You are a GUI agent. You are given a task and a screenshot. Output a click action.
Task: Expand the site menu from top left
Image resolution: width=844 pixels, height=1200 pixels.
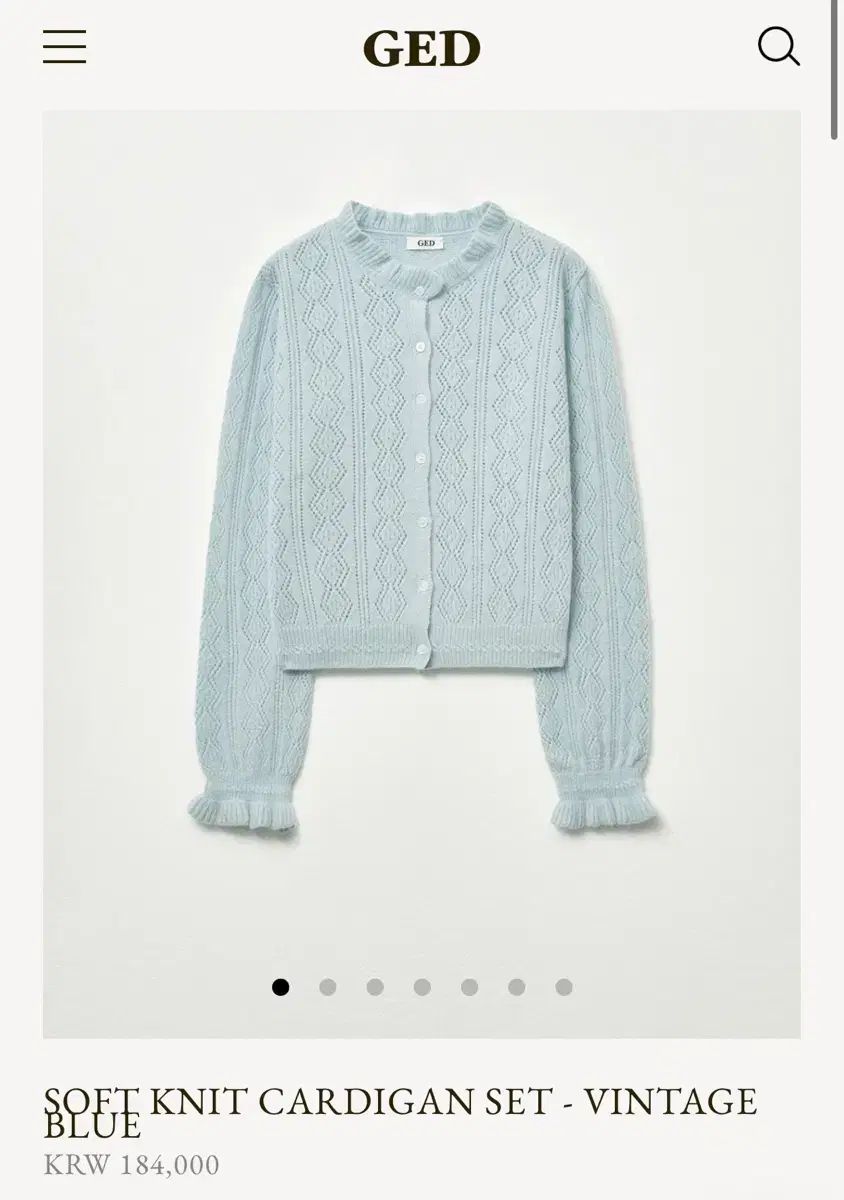click(x=66, y=46)
